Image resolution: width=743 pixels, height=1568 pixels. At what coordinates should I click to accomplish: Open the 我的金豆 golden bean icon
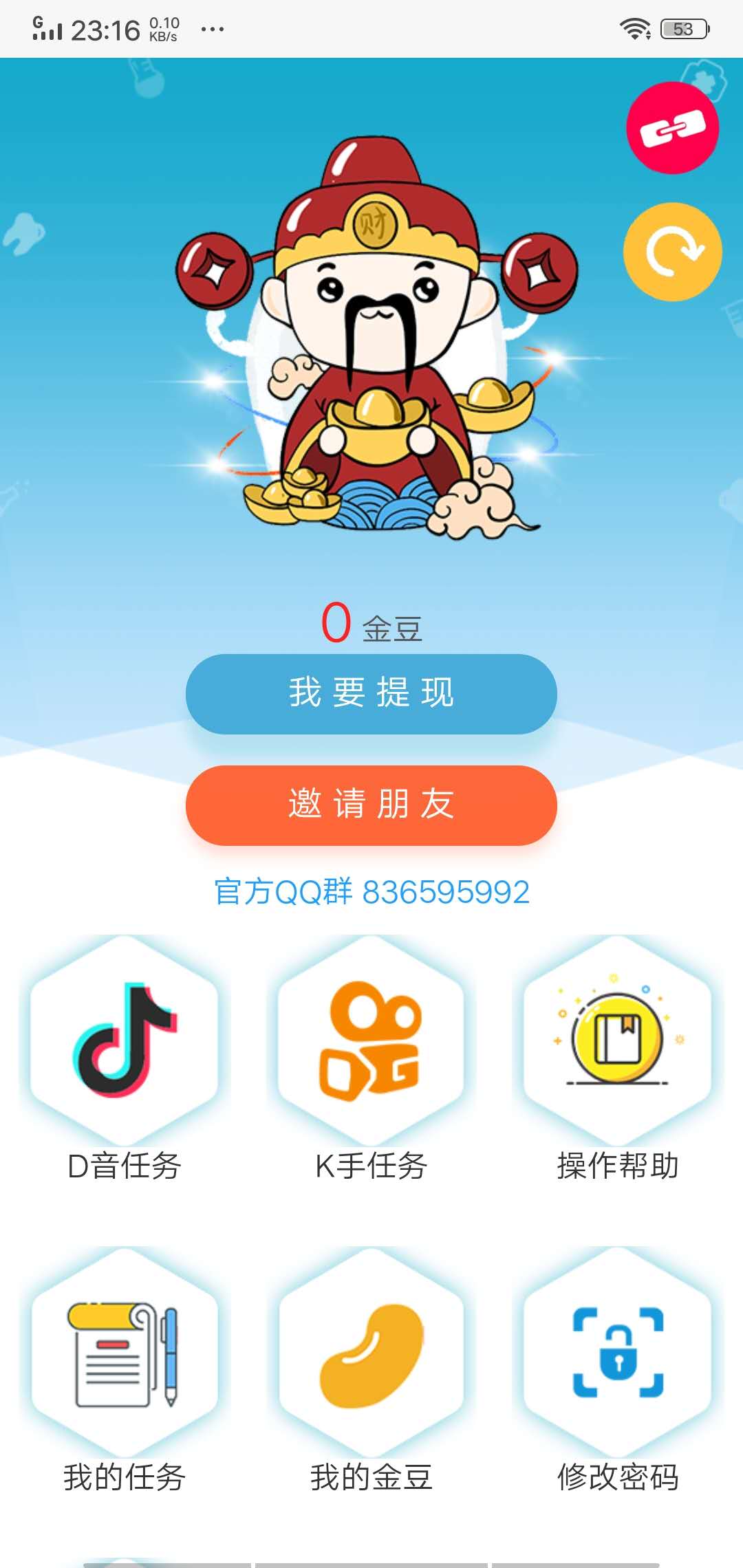click(x=371, y=1355)
